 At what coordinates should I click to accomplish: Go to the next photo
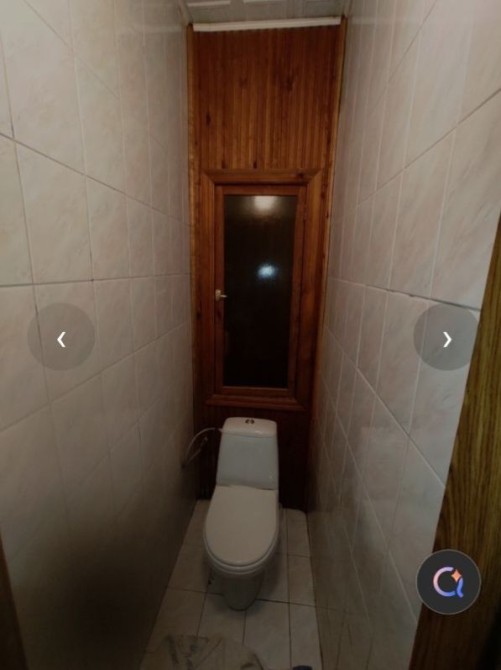coord(446,337)
